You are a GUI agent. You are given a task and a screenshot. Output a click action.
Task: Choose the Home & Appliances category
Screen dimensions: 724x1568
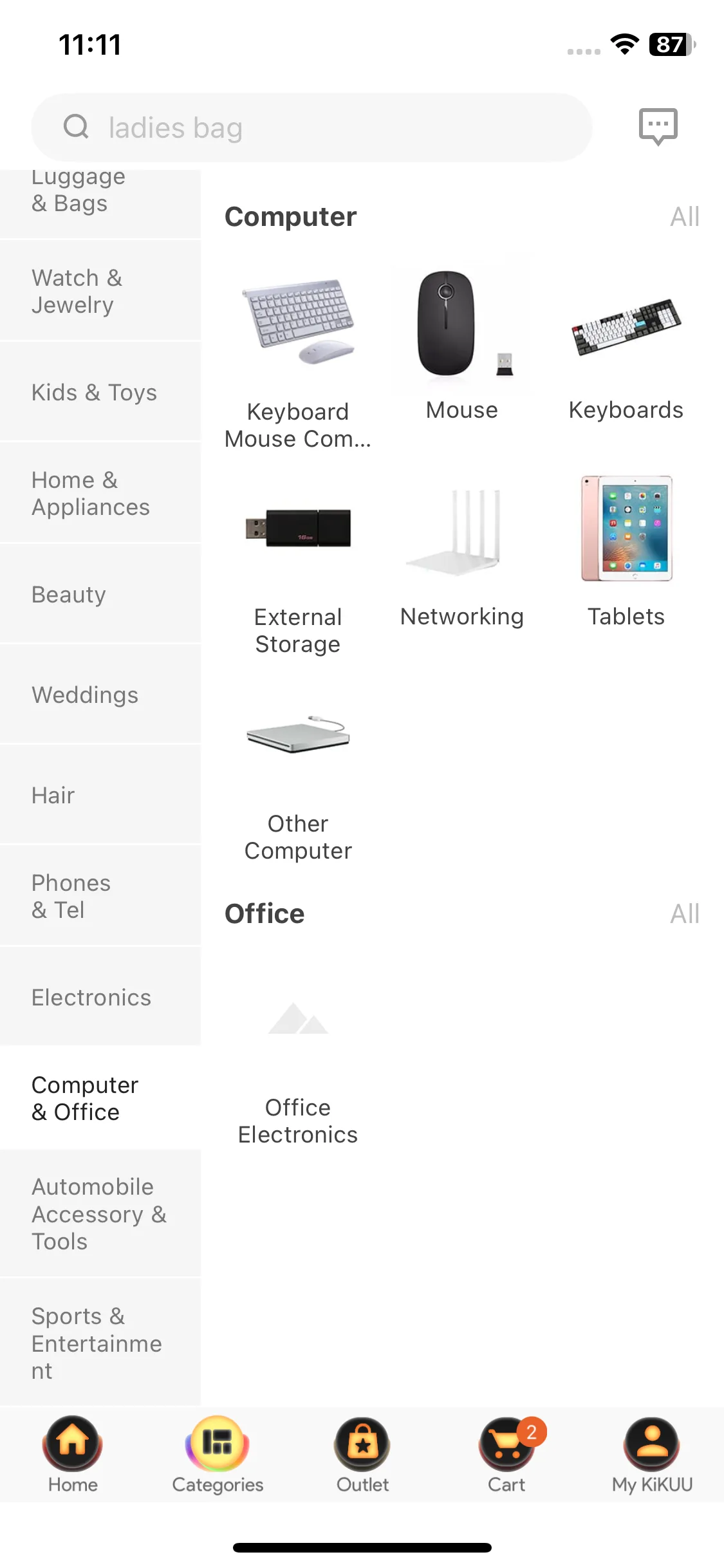[x=100, y=493]
